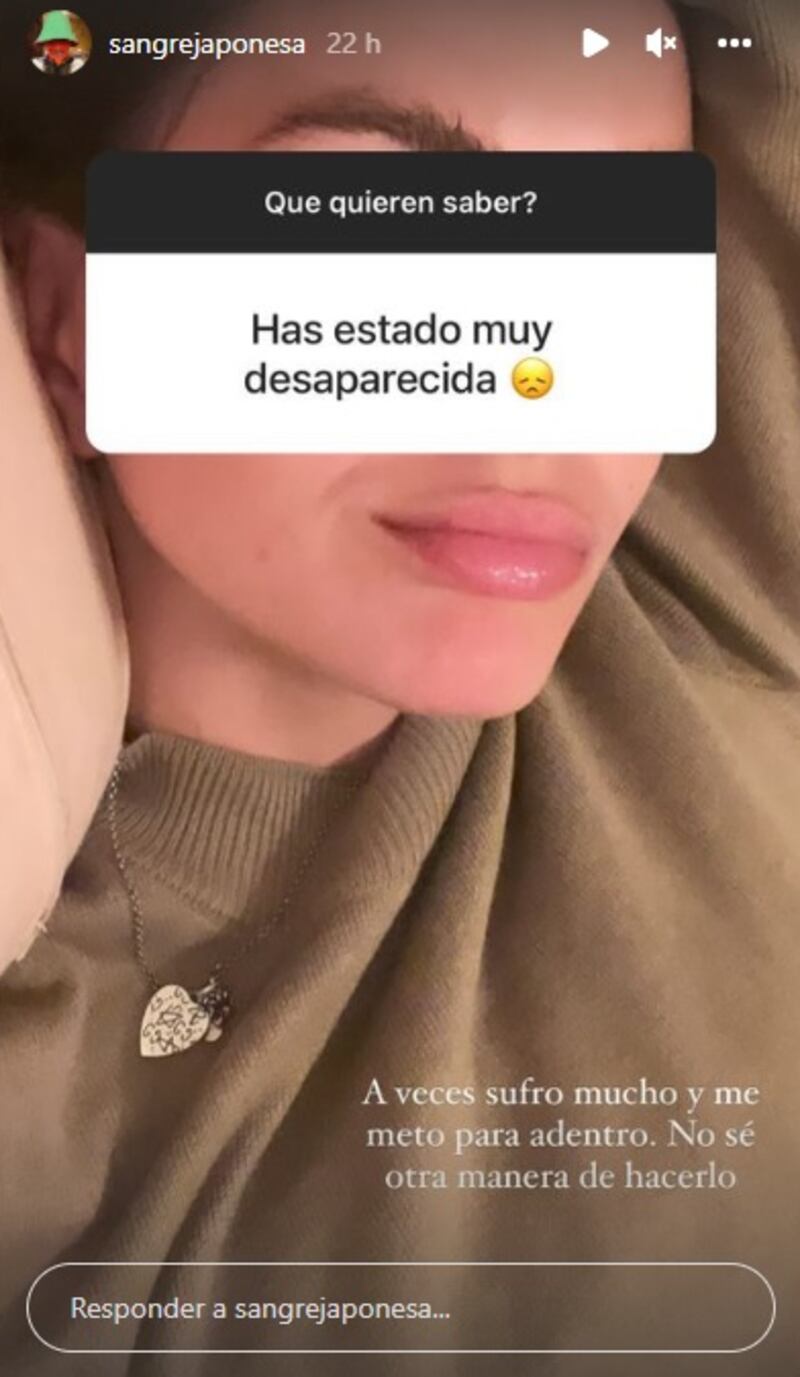Tap the play button of the story
This screenshot has height=1377, width=800.
tap(595, 43)
